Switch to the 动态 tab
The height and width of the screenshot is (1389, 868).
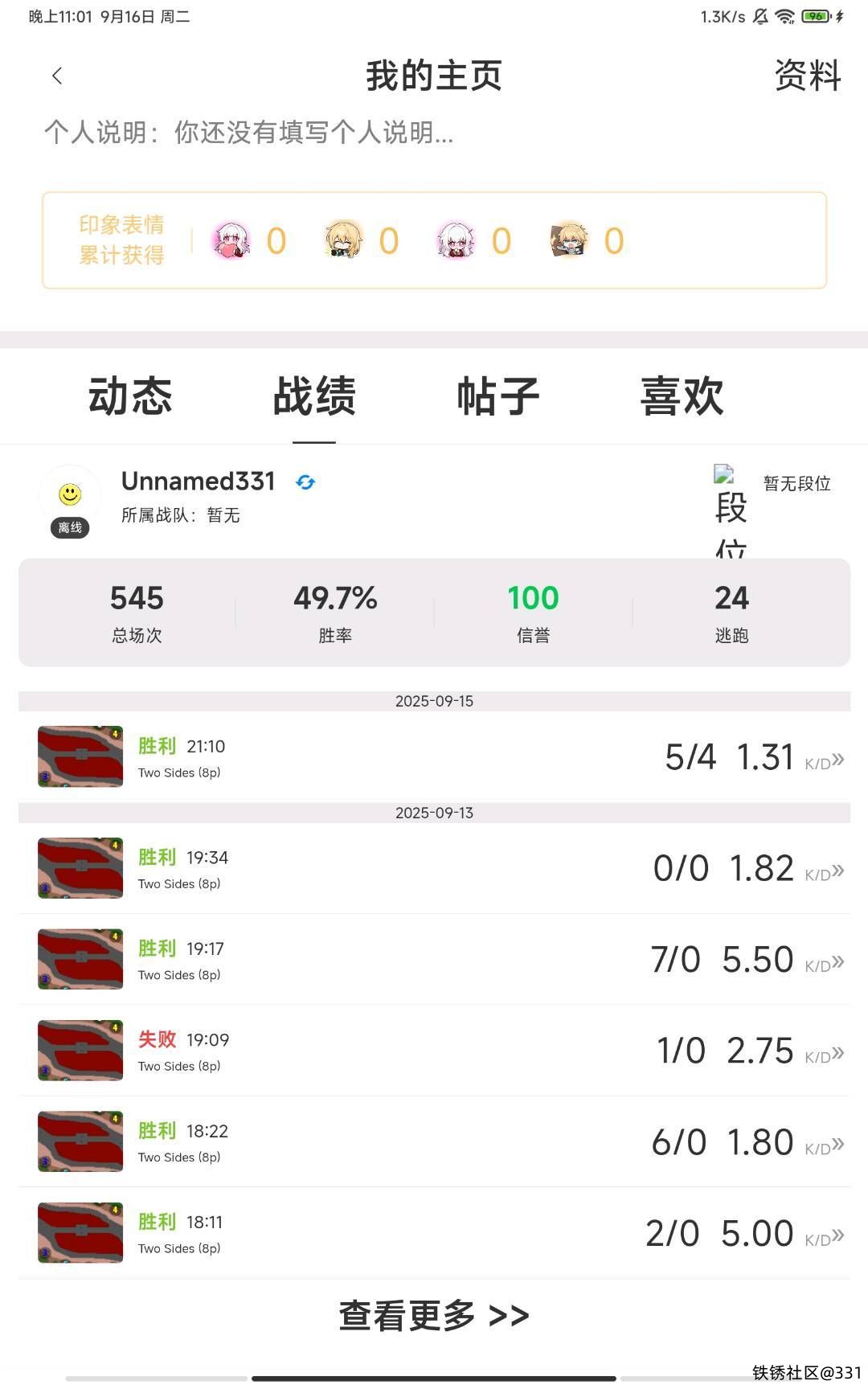[x=130, y=396]
